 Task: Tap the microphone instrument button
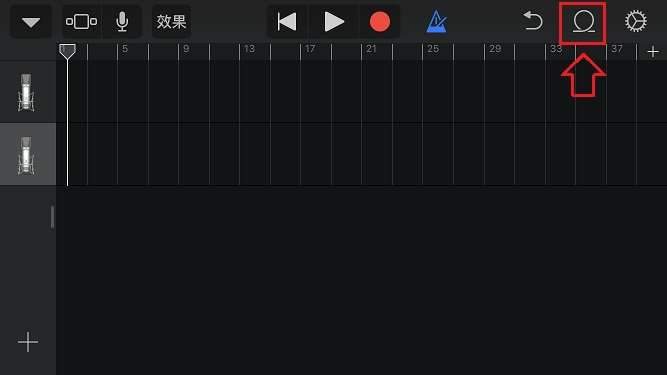click(122, 21)
